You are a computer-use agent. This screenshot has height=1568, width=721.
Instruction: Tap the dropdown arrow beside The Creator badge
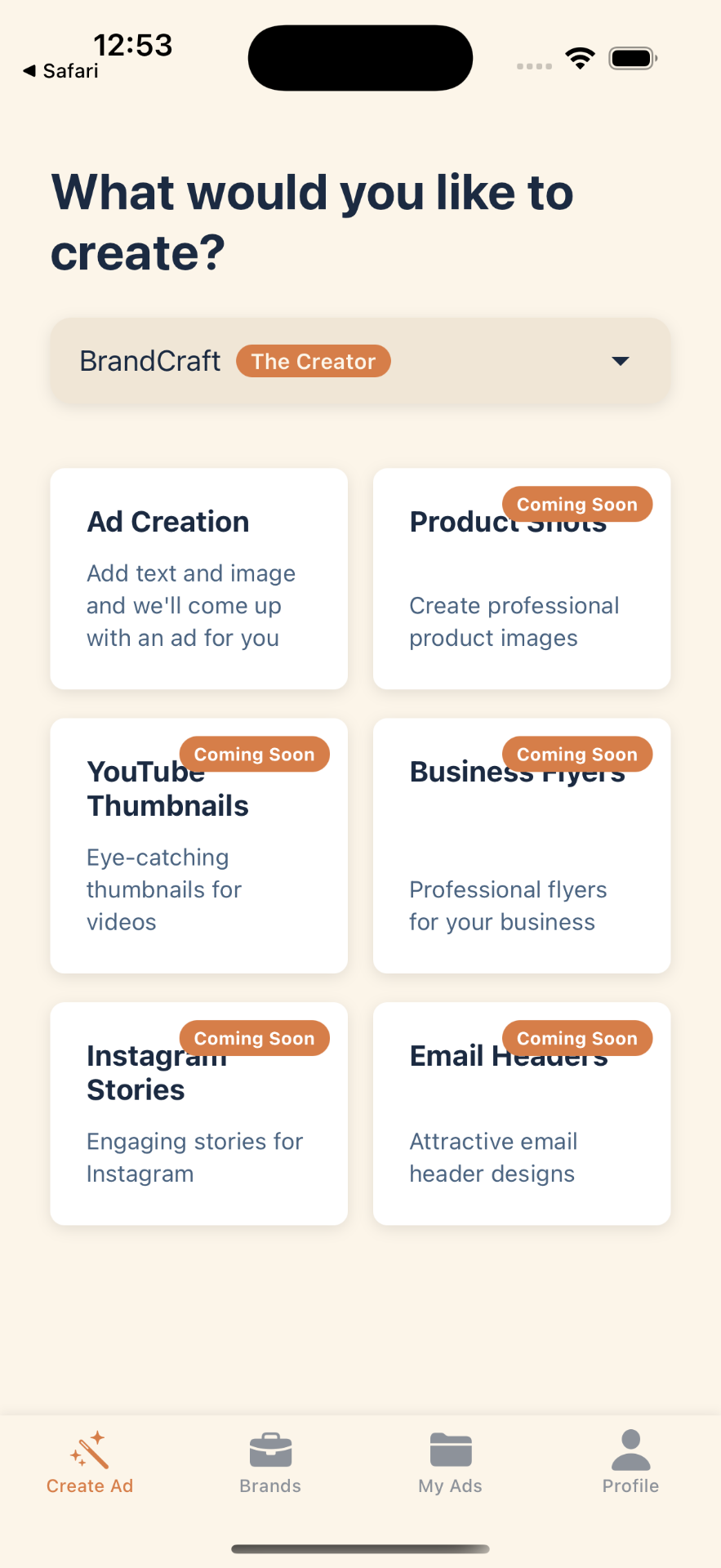(x=620, y=360)
